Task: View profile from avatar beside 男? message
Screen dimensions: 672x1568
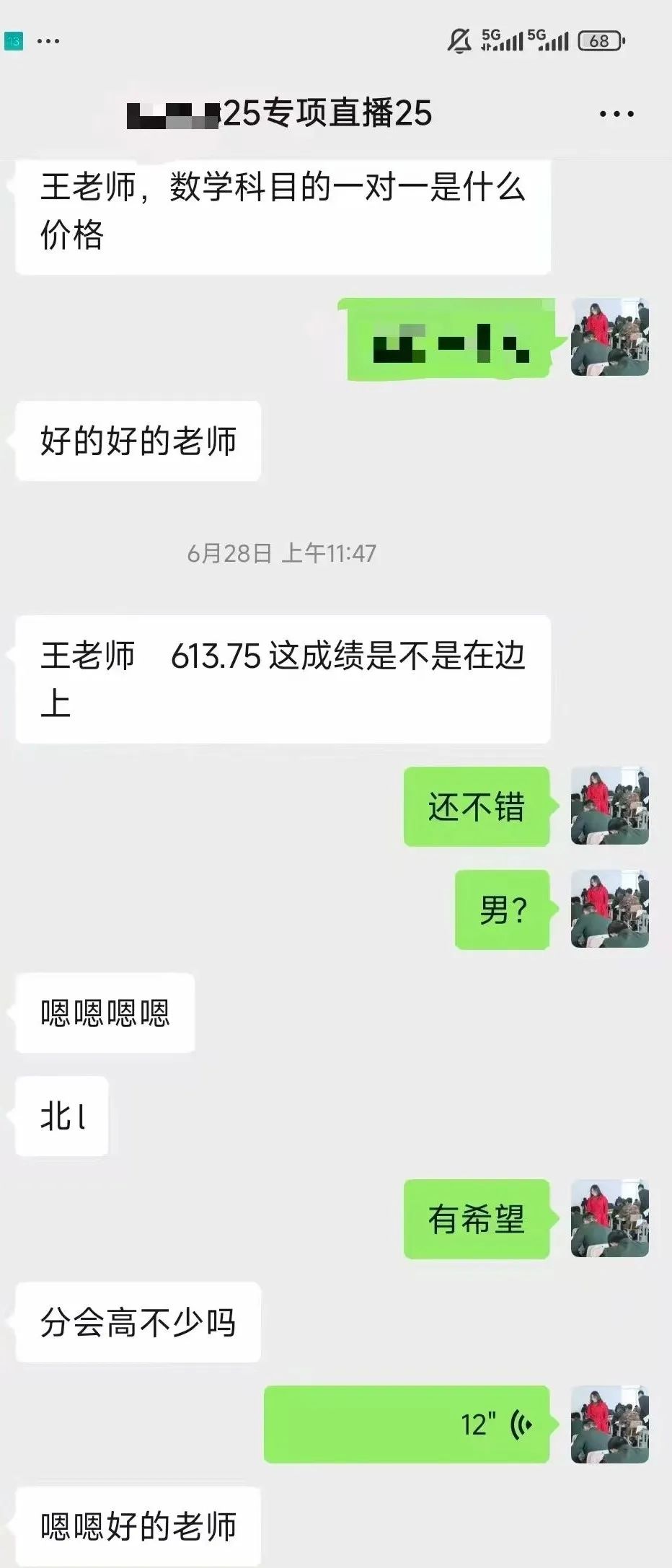Action: coord(610,909)
